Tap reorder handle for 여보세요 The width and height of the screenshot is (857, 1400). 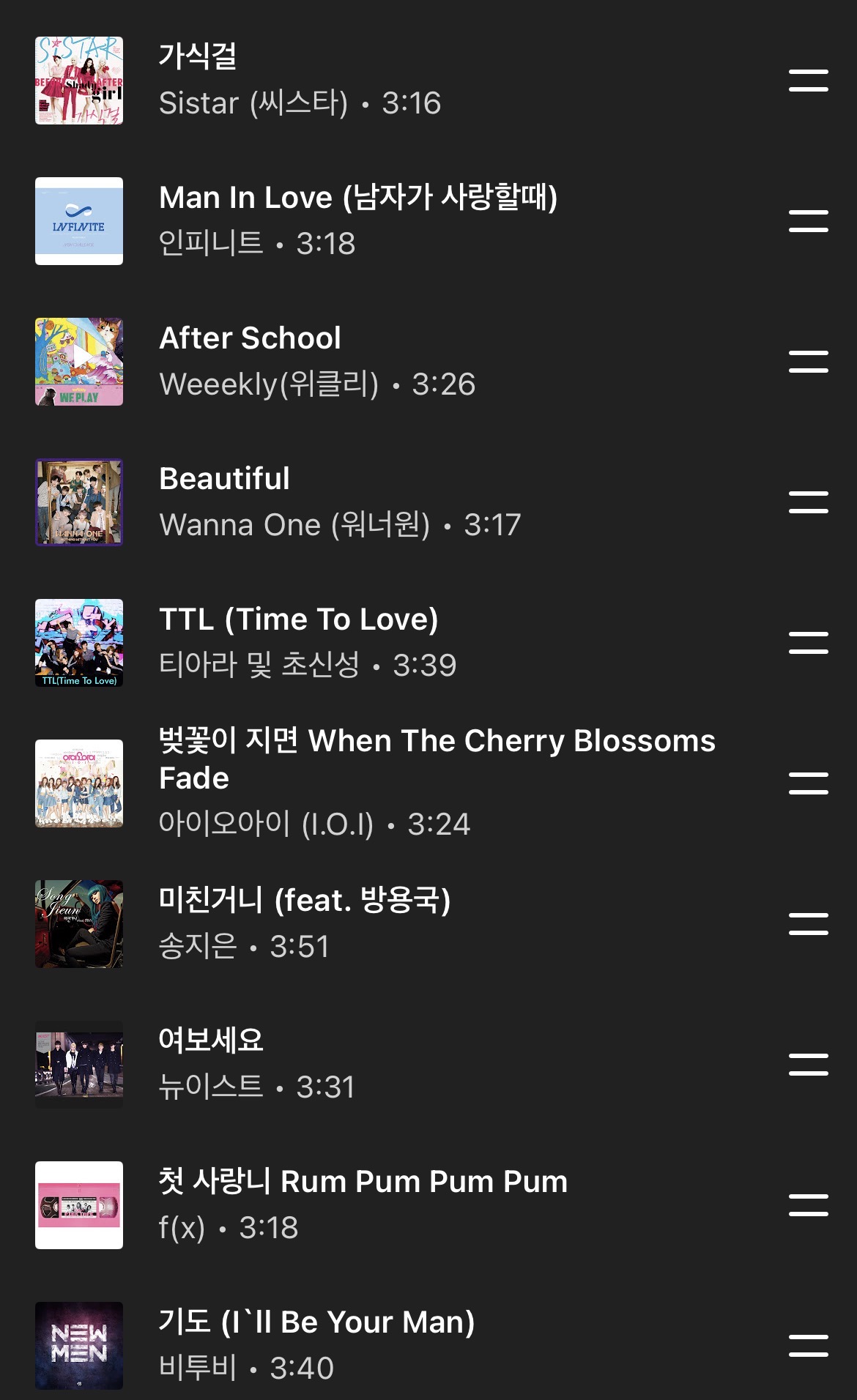pyautogui.click(x=809, y=1065)
